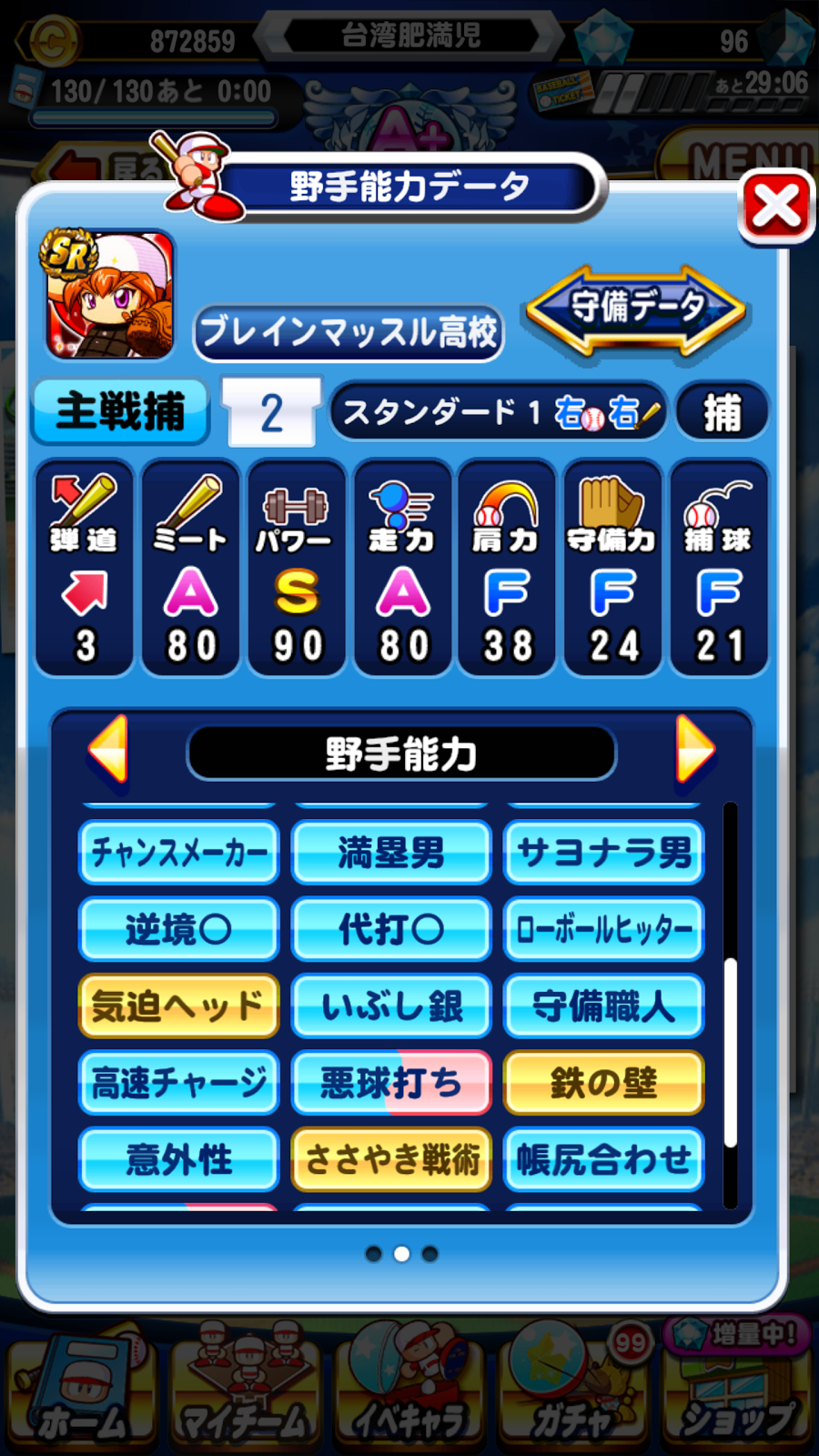Image resolution: width=819 pixels, height=1456 pixels.
Task: Check the いぶし銀 ability
Action: (x=391, y=1006)
